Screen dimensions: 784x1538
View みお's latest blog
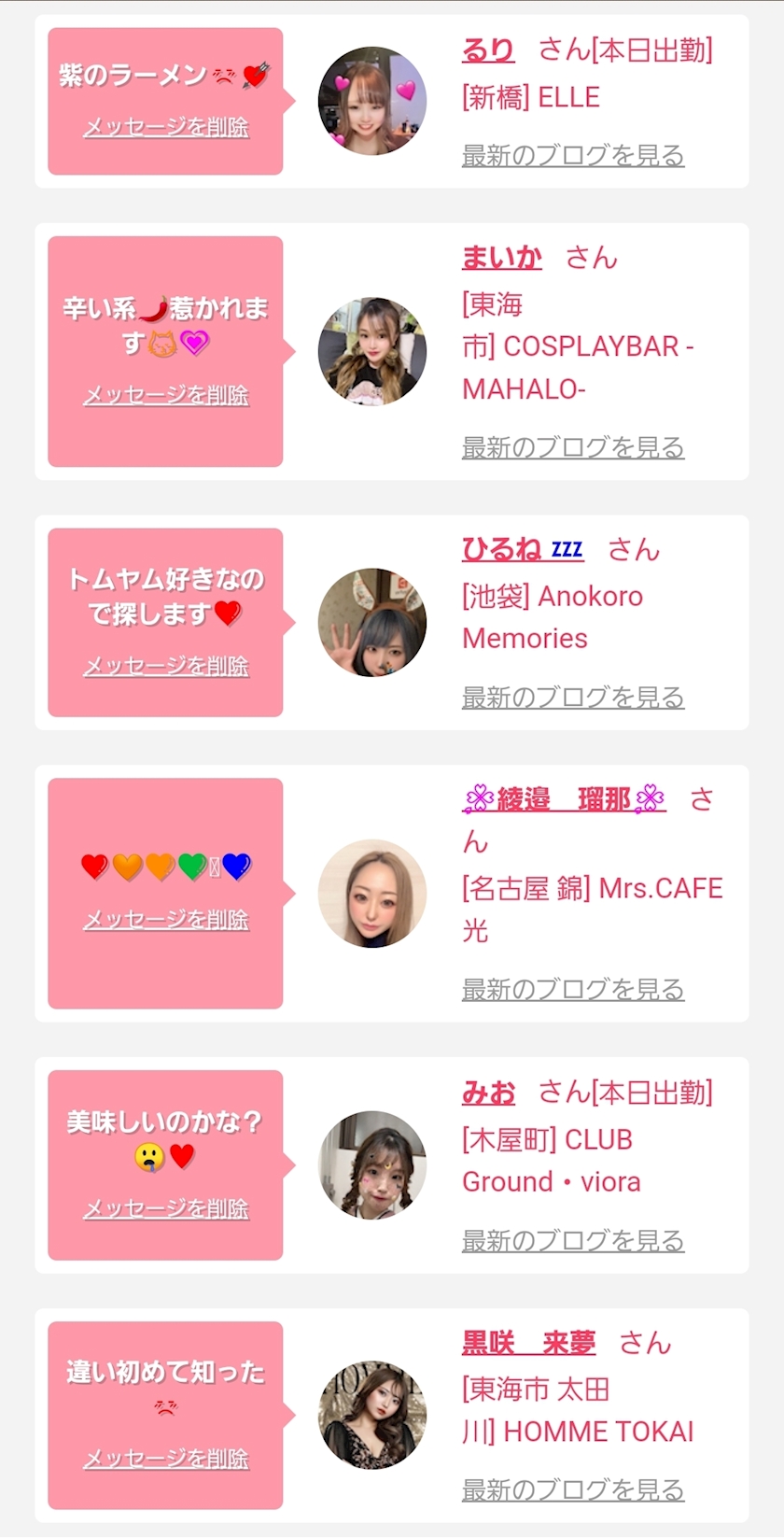573,1240
